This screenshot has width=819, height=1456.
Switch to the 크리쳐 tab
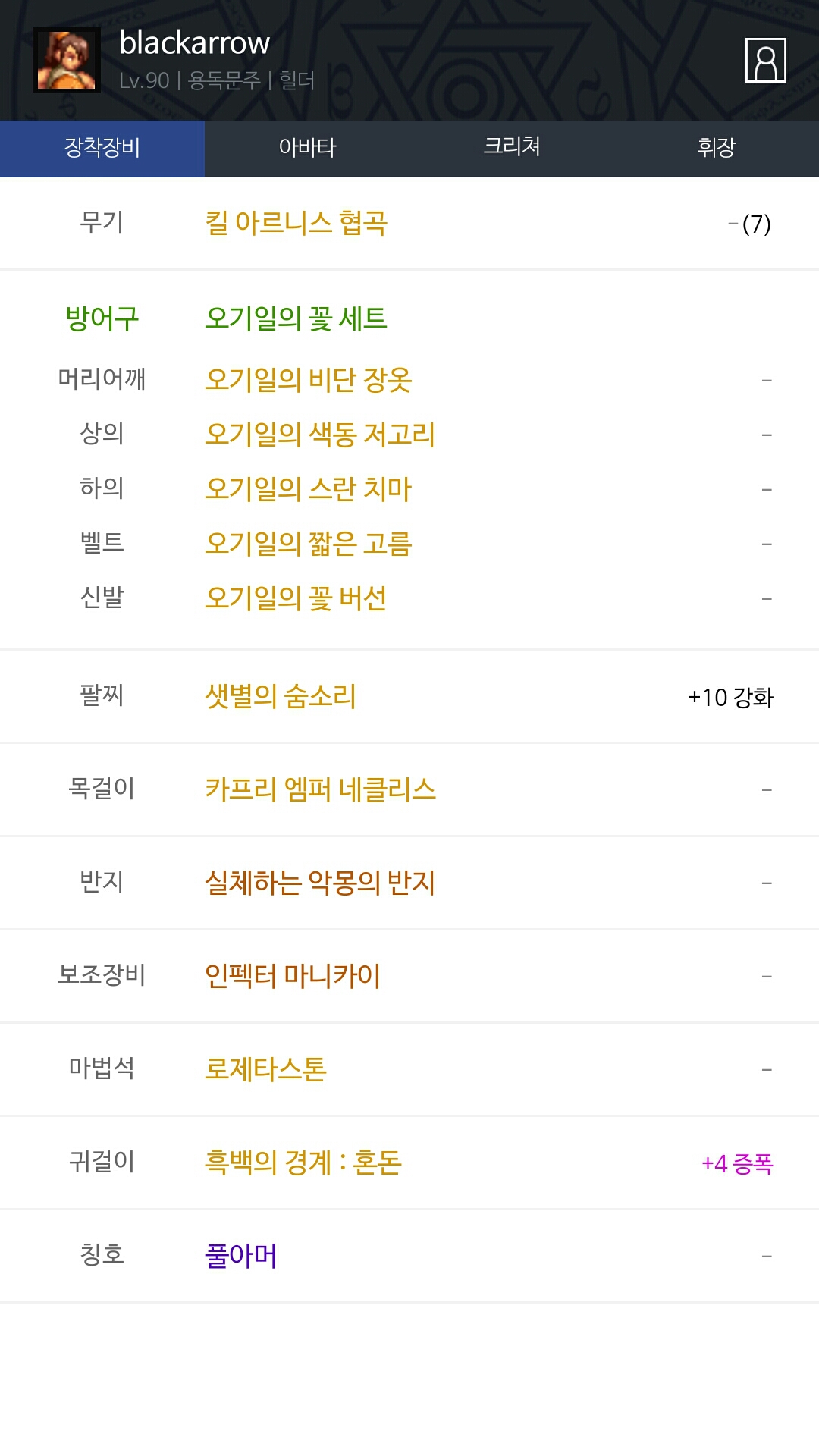pyautogui.click(x=512, y=148)
